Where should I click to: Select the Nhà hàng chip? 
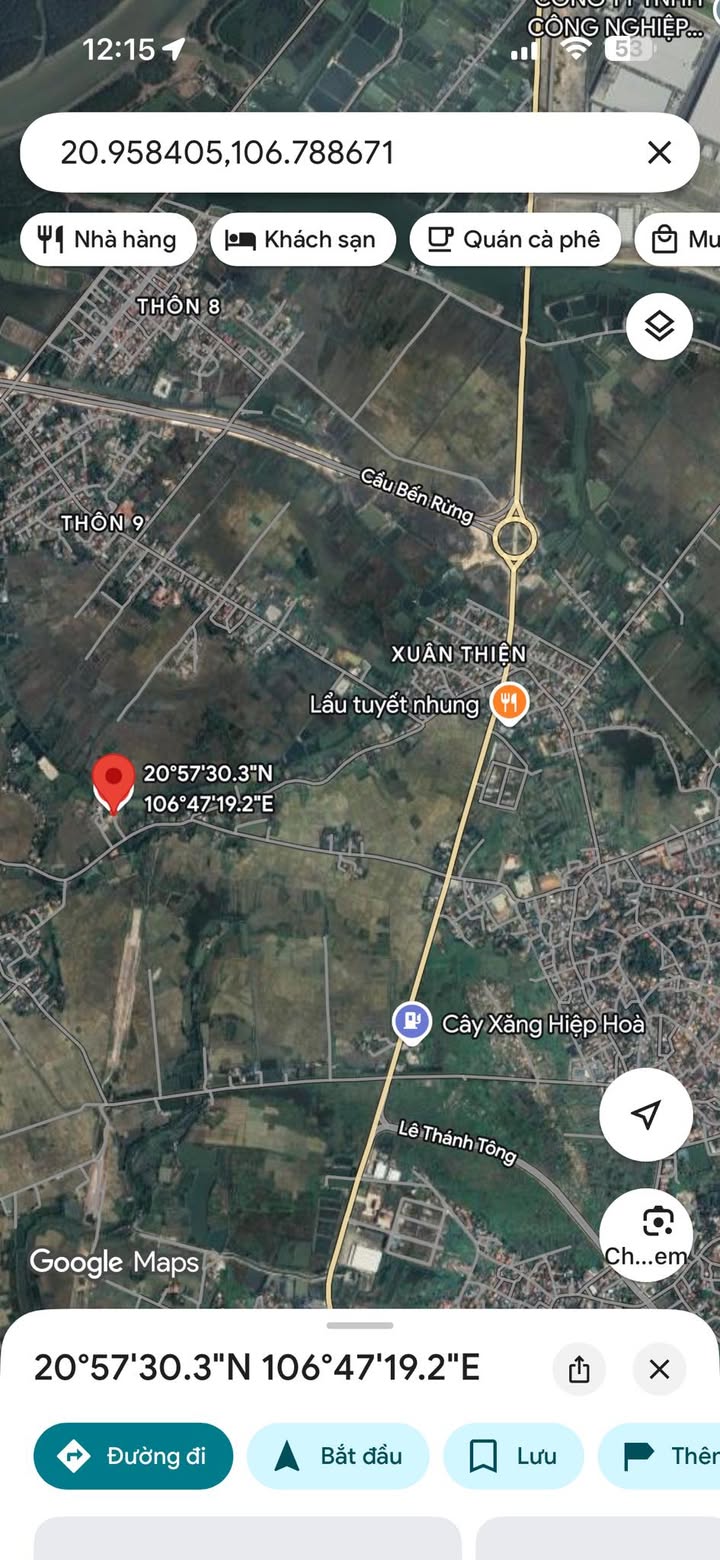(108, 240)
